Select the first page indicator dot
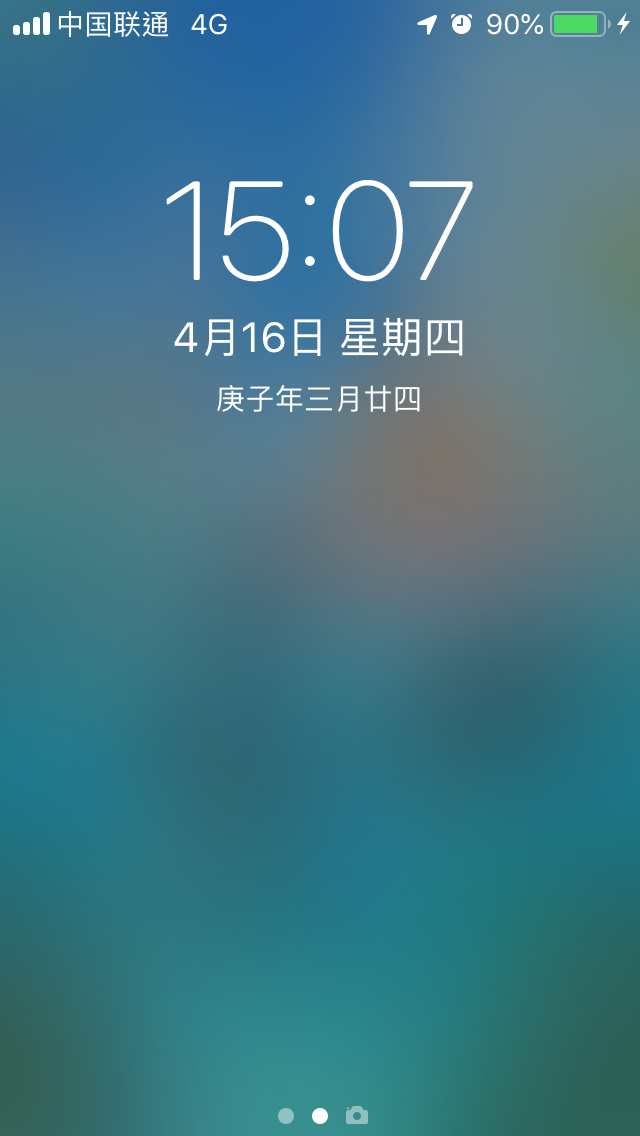This screenshot has height=1136, width=640. point(286,1116)
